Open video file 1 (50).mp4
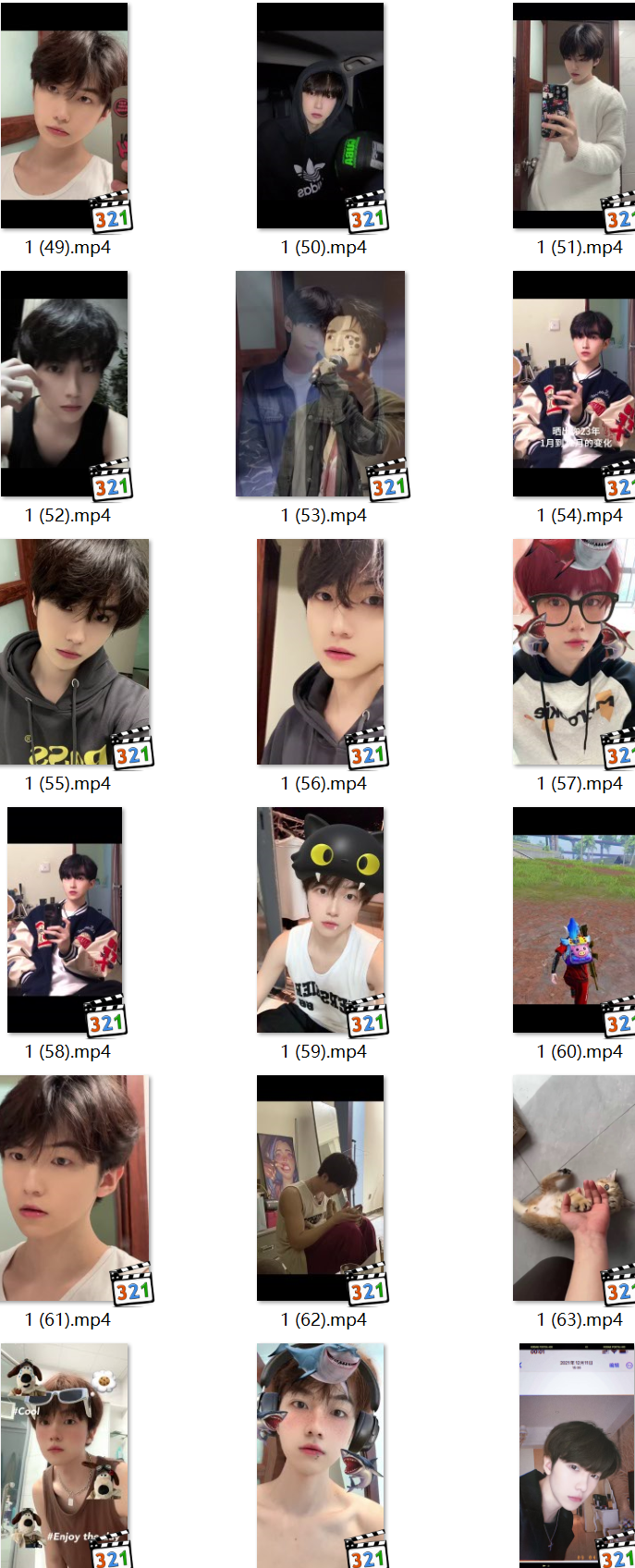 320,116
